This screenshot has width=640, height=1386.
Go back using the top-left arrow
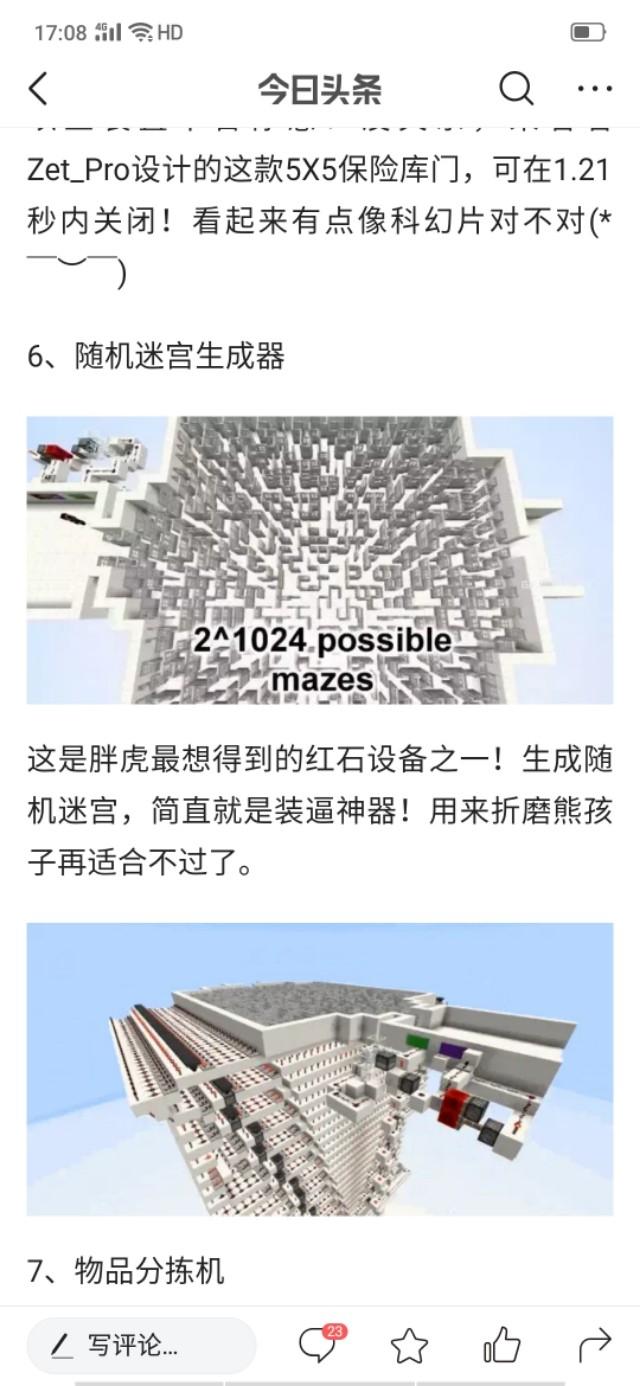coord(38,89)
